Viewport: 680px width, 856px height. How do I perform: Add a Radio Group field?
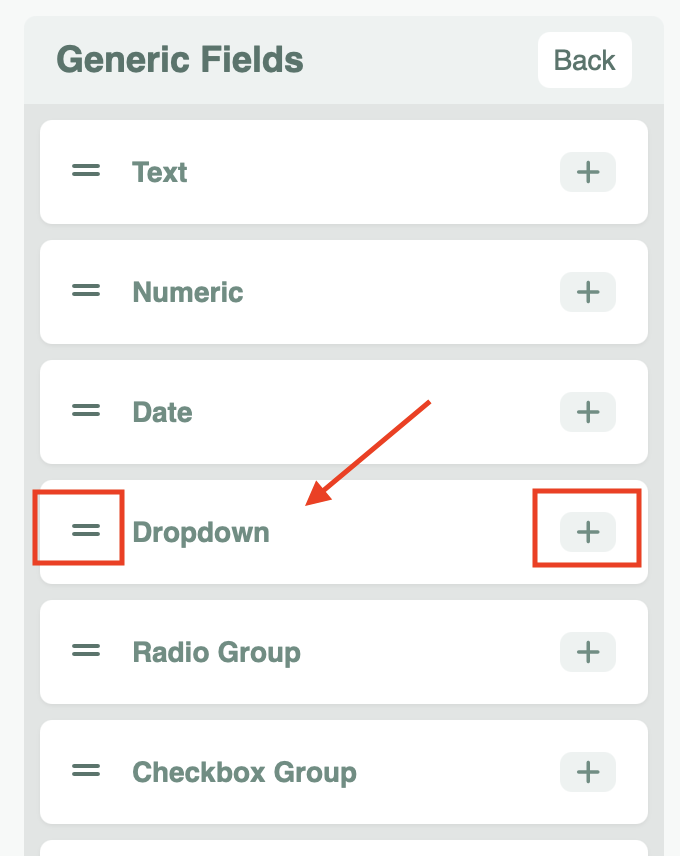coord(588,652)
